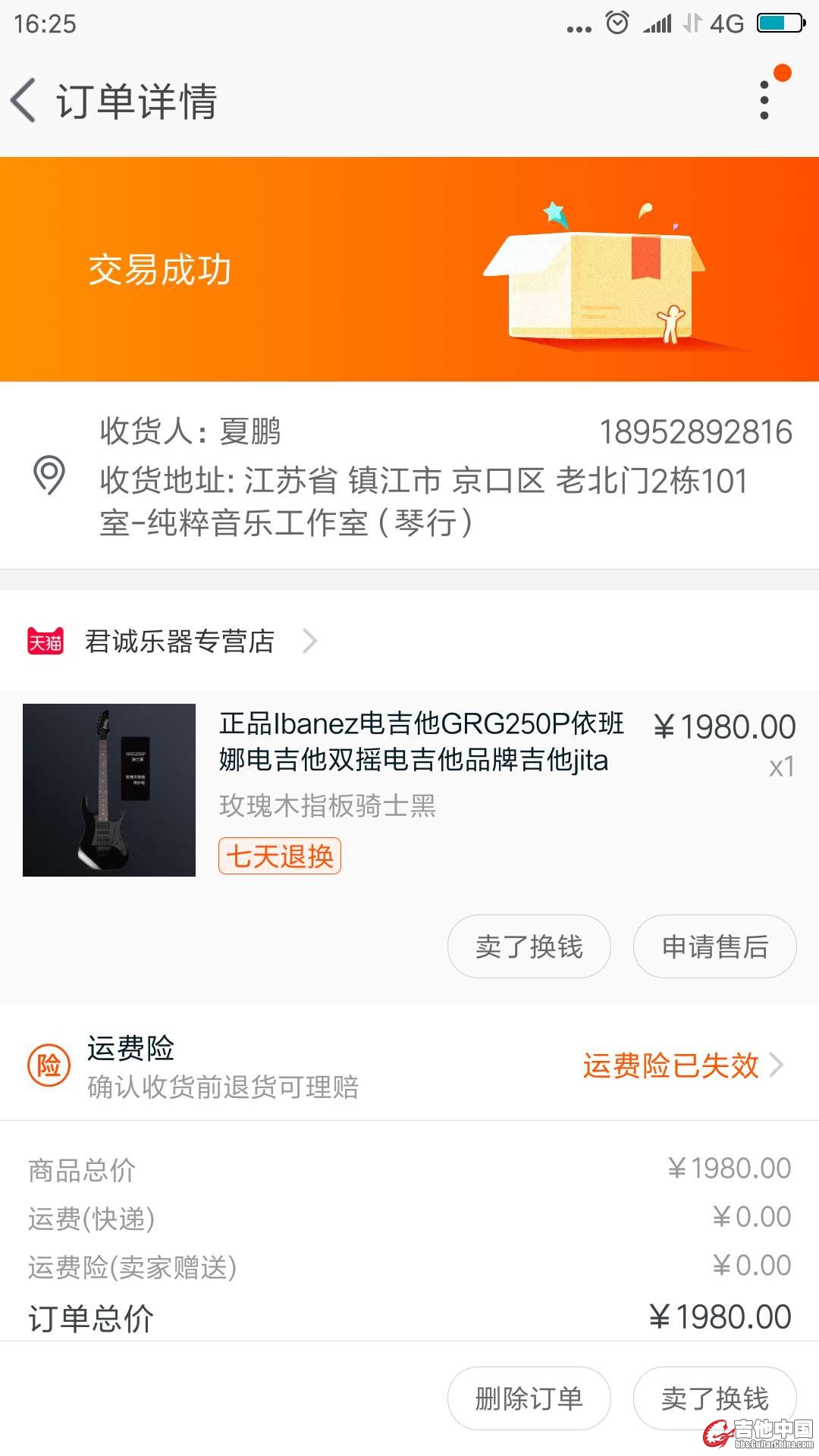Open 运费险已失效 details
Image resolution: width=819 pixels, height=1456 pixels.
click(x=682, y=1065)
